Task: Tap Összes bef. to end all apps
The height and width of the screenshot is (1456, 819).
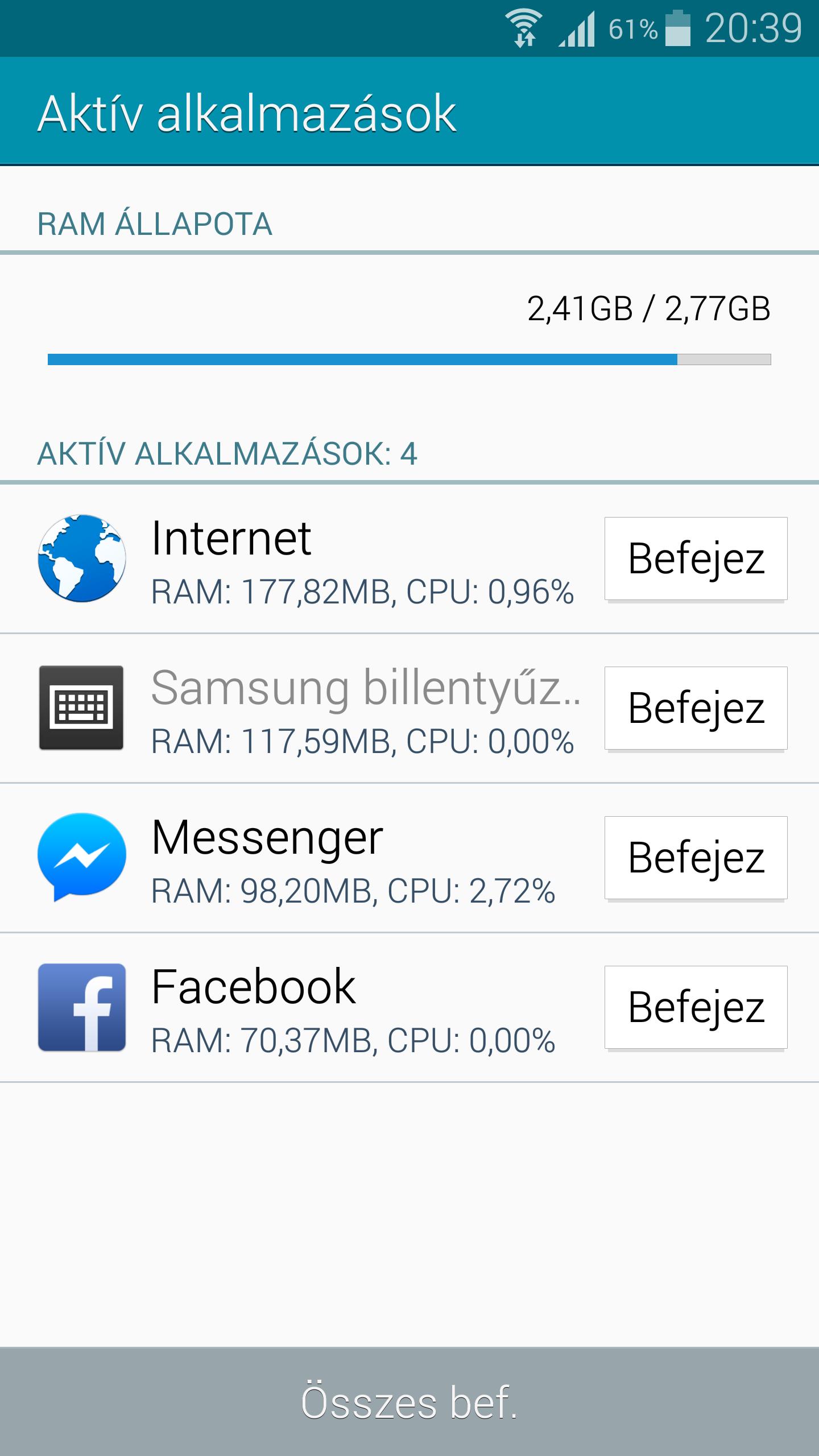Action: 409,1402
